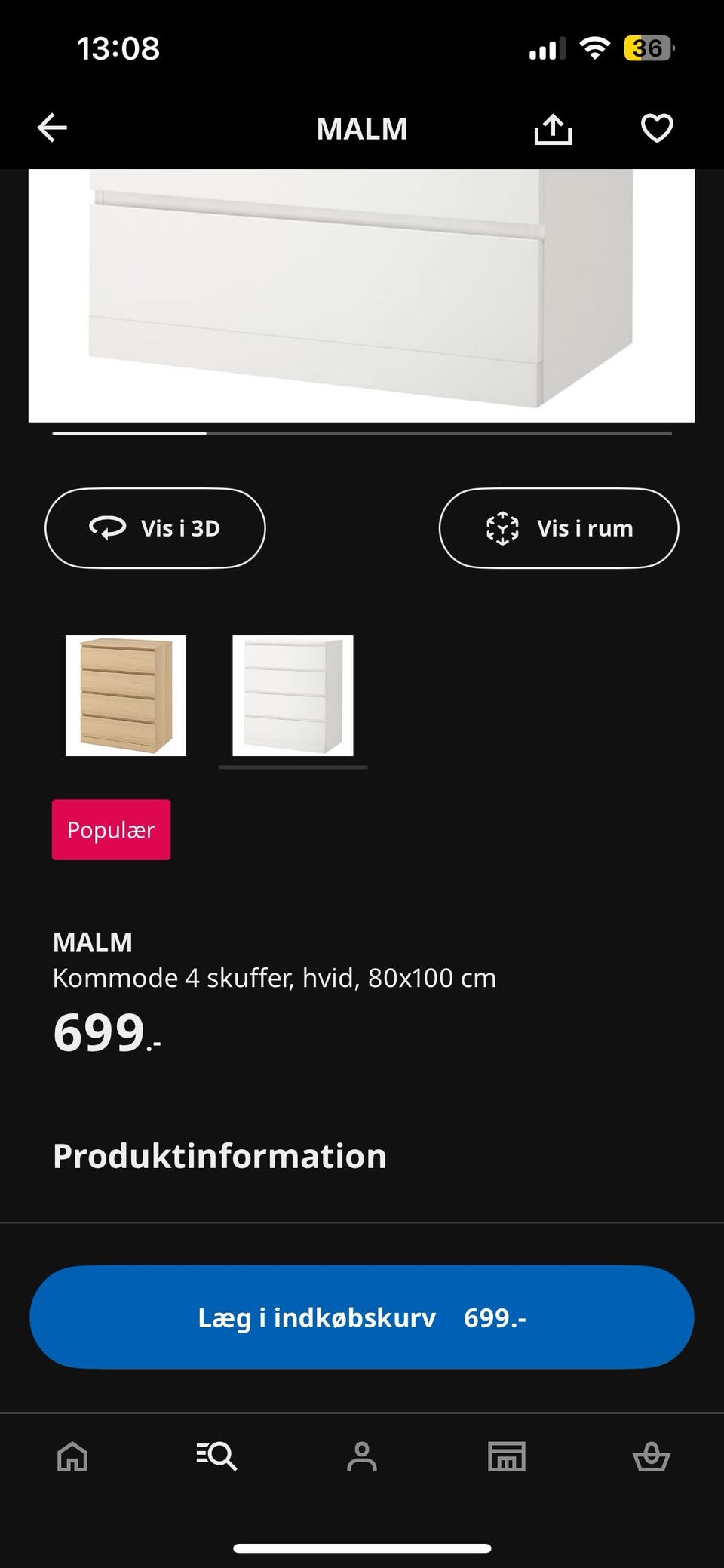Select the white color variant
724x1568 pixels.
pyautogui.click(x=293, y=696)
